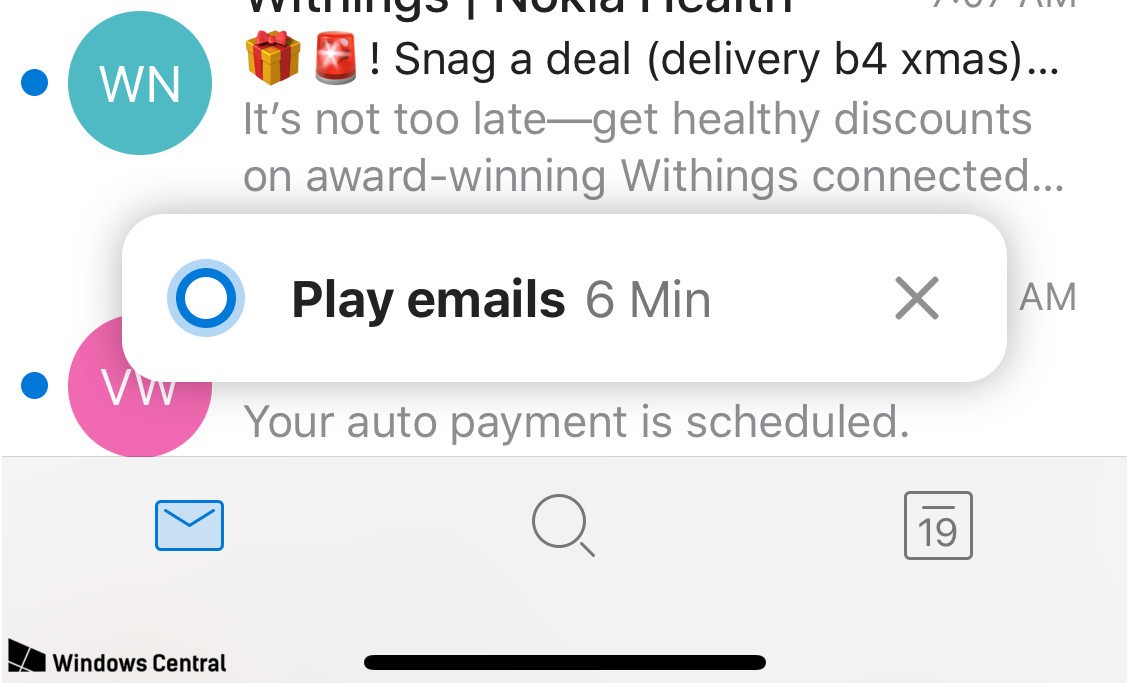The height and width of the screenshot is (683, 1127).
Task: Open the auto payment scheduled email
Action: tap(576, 422)
